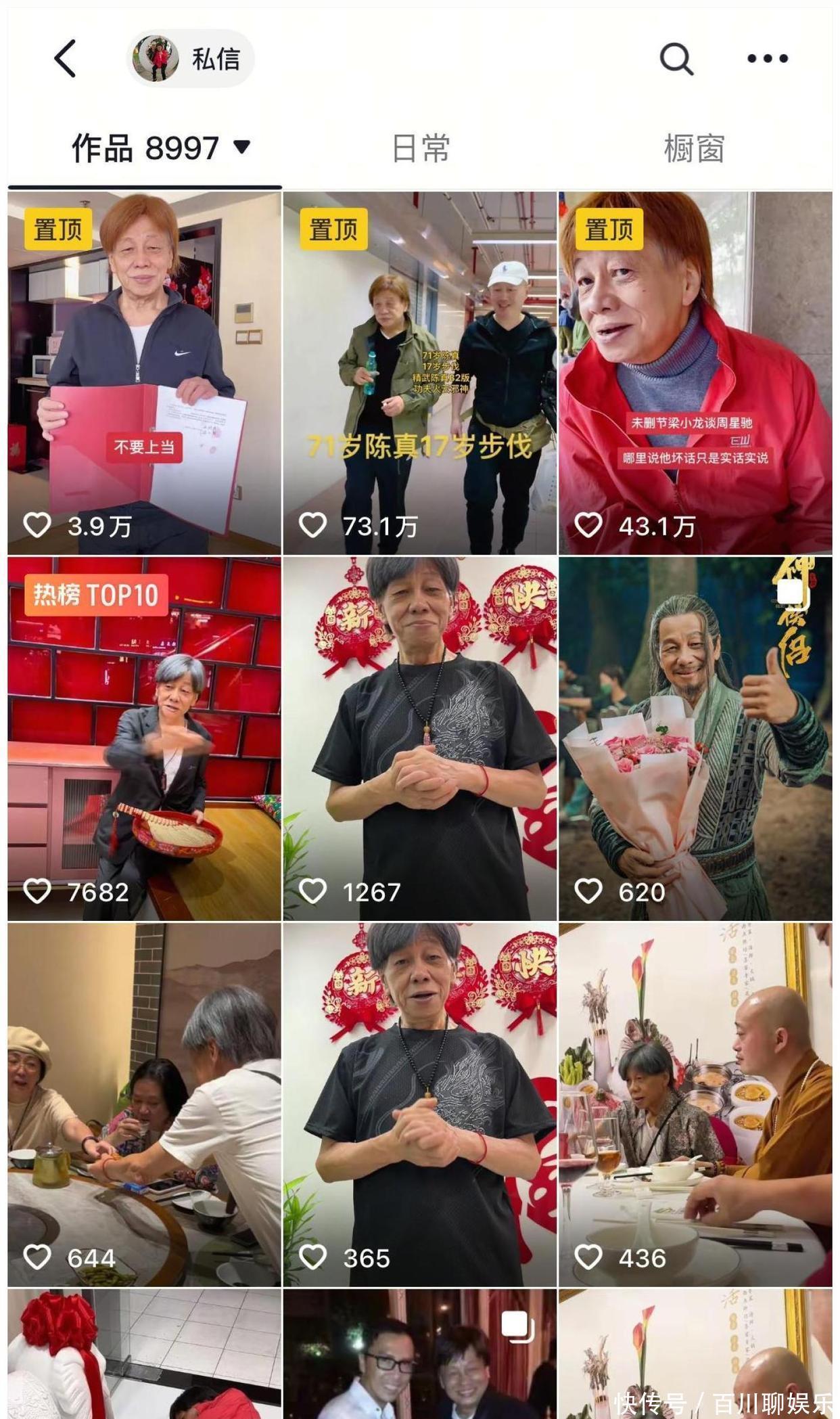This screenshot has width=840, height=1419.
Task: Play the banquet video with 436 likes
Action: click(695, 1104)
